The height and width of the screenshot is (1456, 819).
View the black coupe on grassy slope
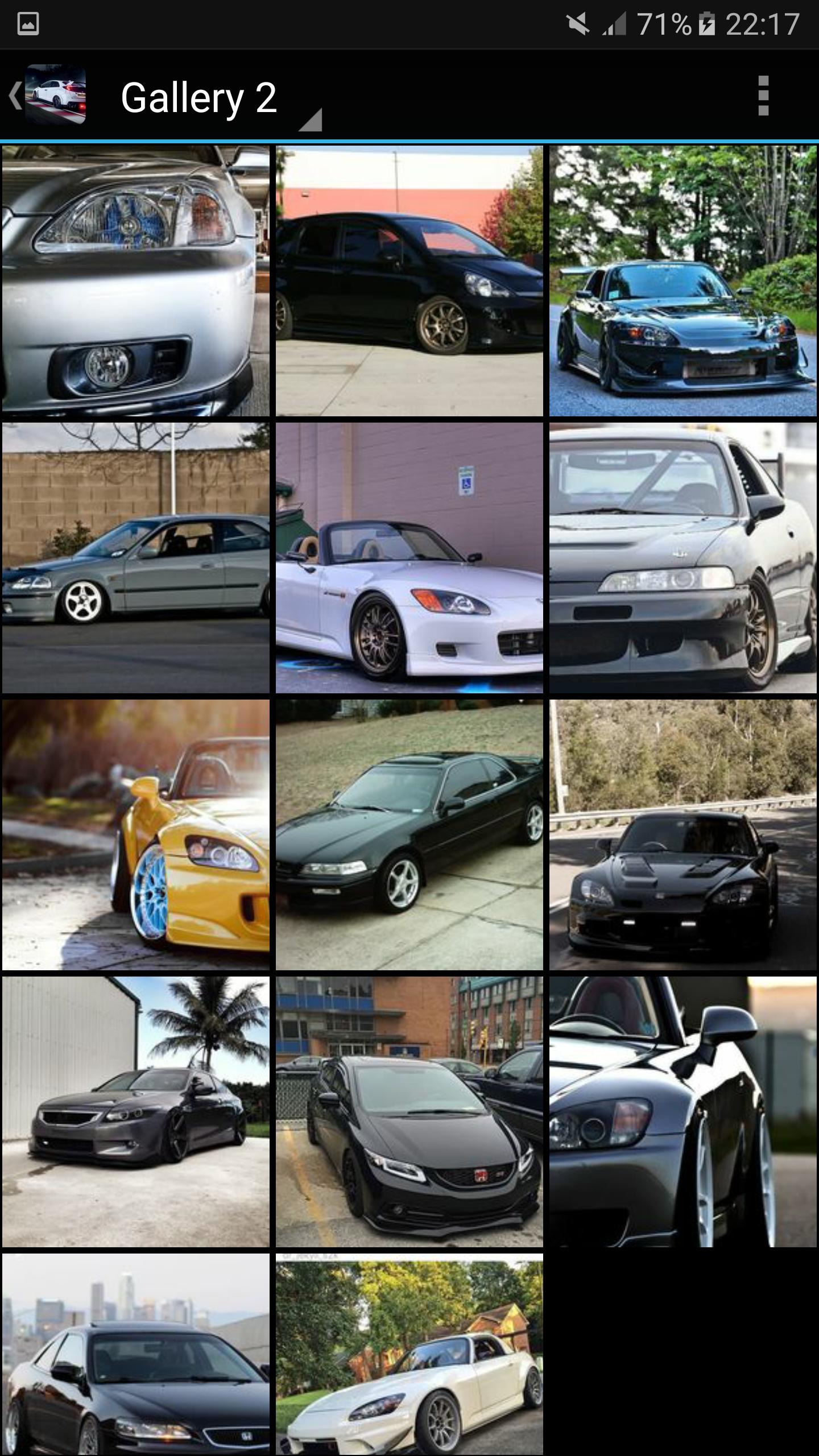(x=409, y=834)
